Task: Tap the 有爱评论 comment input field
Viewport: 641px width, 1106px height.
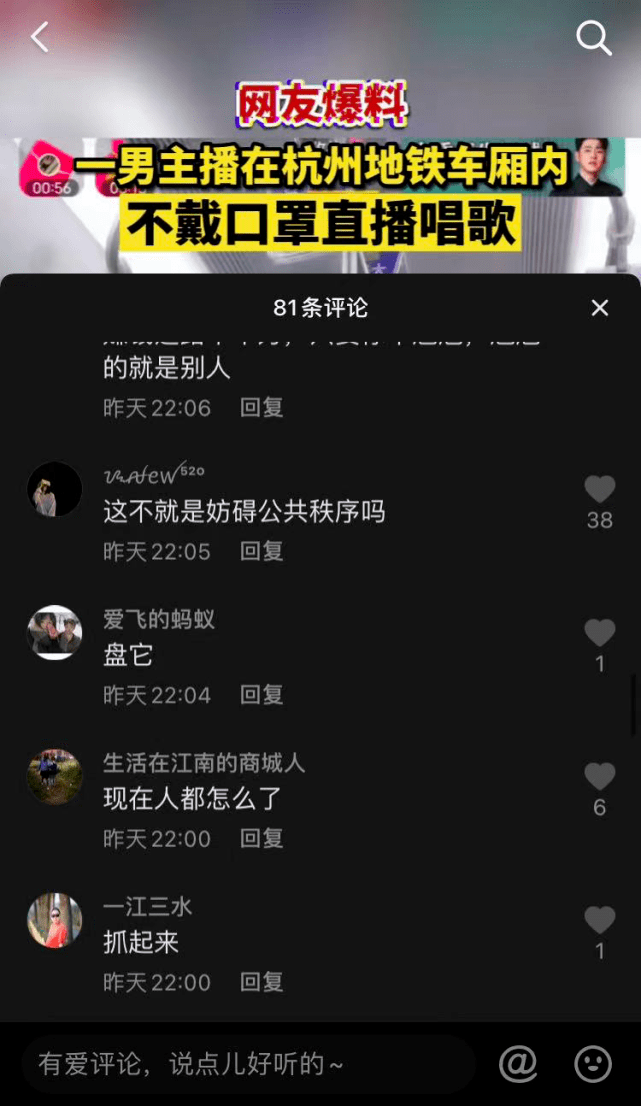Action: [x=248, y=1064]
